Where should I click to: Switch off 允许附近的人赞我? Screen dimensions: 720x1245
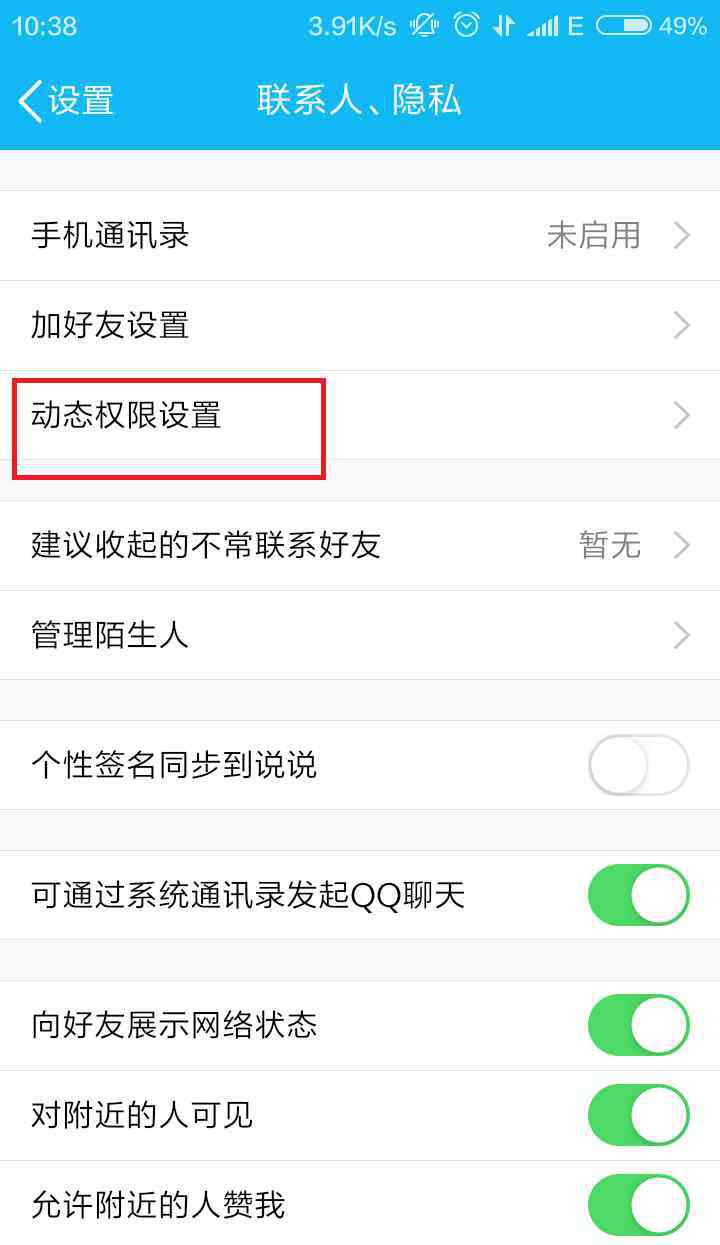638,1205
